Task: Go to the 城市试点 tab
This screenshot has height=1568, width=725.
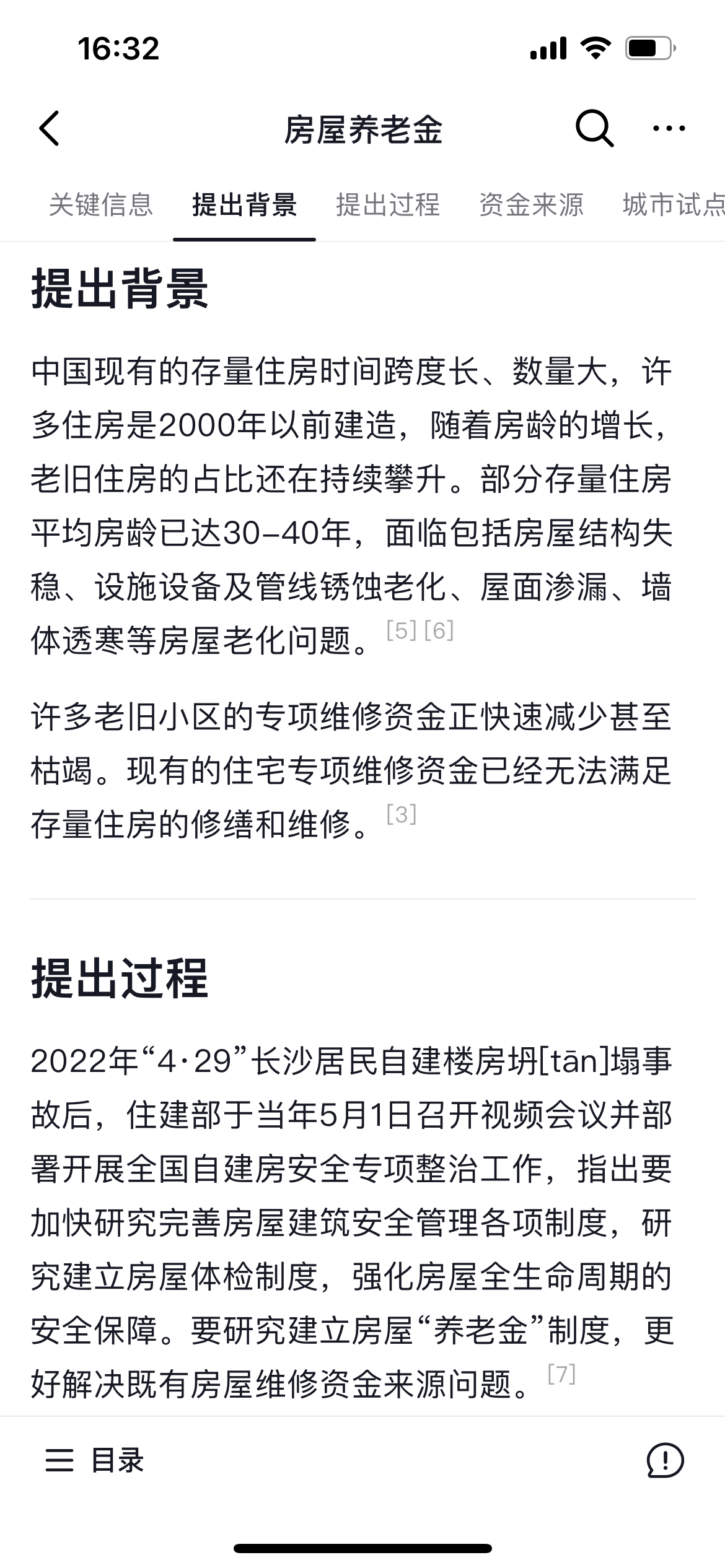Action: point(672,205)
